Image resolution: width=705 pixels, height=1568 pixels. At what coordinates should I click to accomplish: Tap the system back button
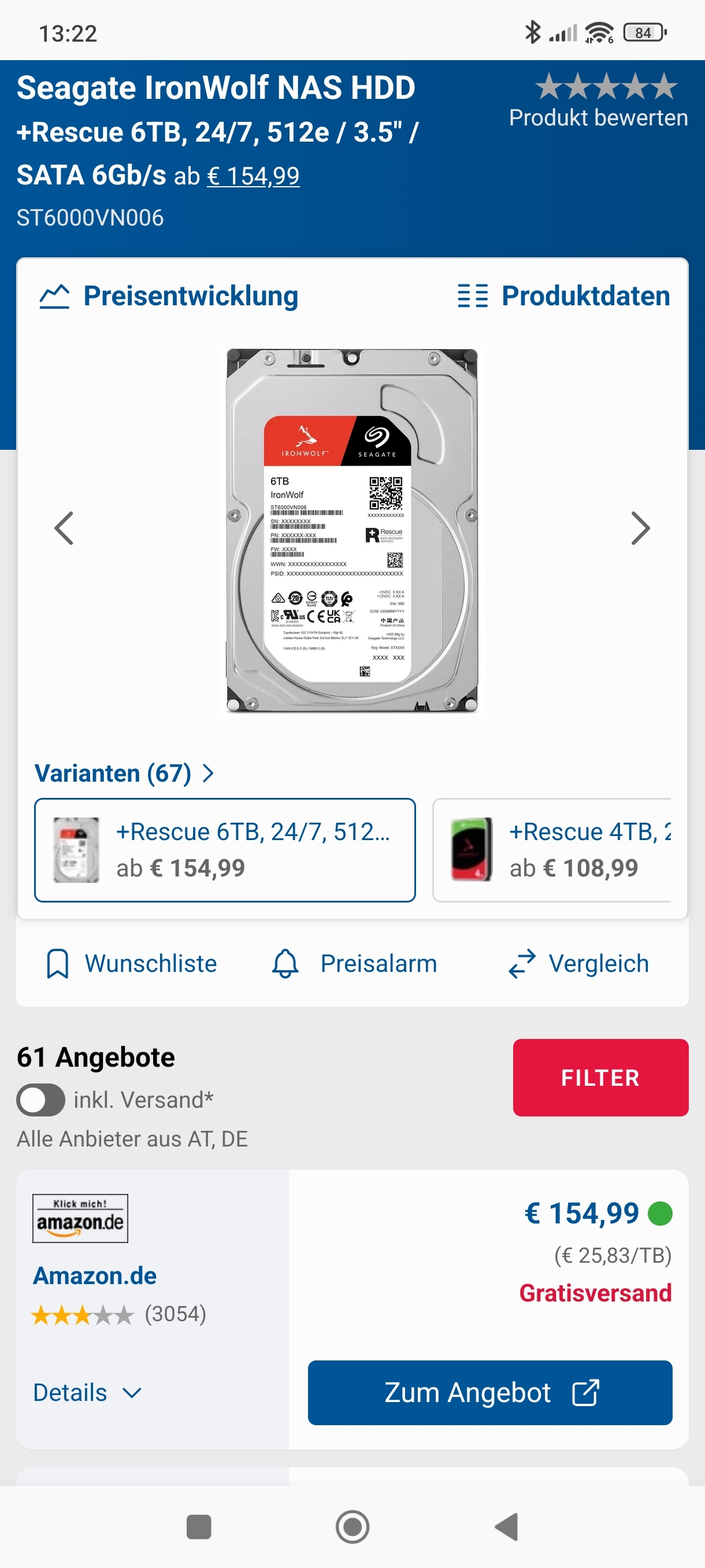[506, 1526]
